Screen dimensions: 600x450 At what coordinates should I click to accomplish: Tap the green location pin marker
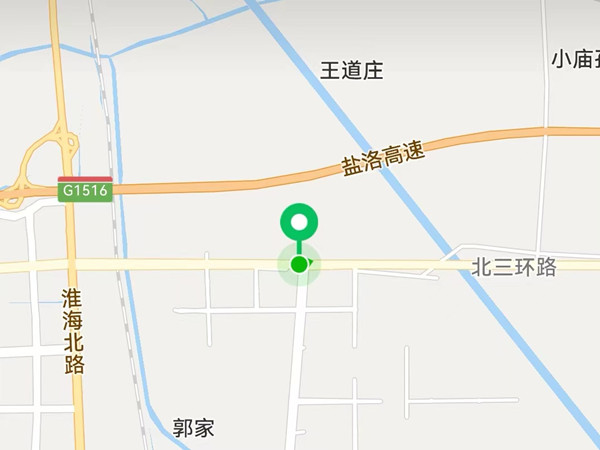(299, 222)
